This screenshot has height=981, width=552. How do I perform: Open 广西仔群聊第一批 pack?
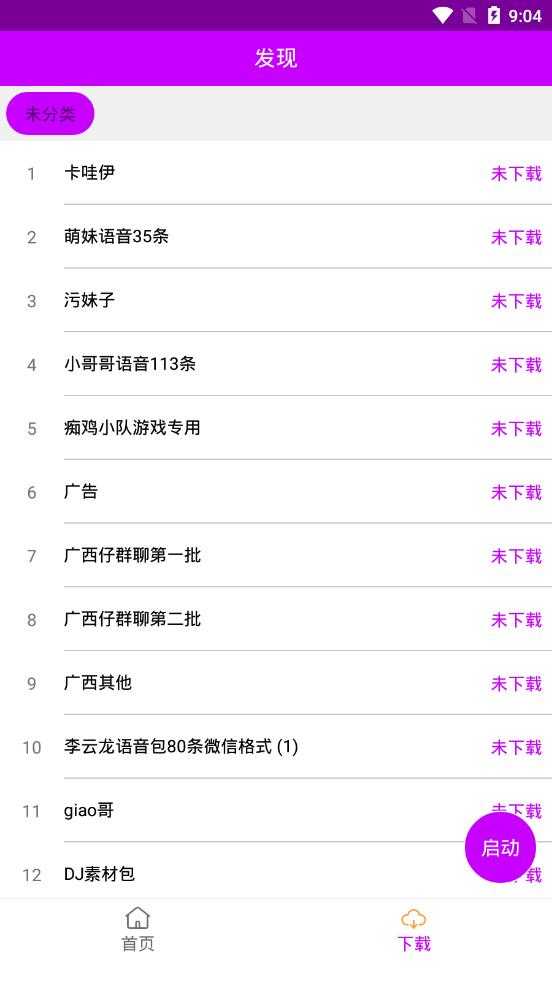pos(276,556)
